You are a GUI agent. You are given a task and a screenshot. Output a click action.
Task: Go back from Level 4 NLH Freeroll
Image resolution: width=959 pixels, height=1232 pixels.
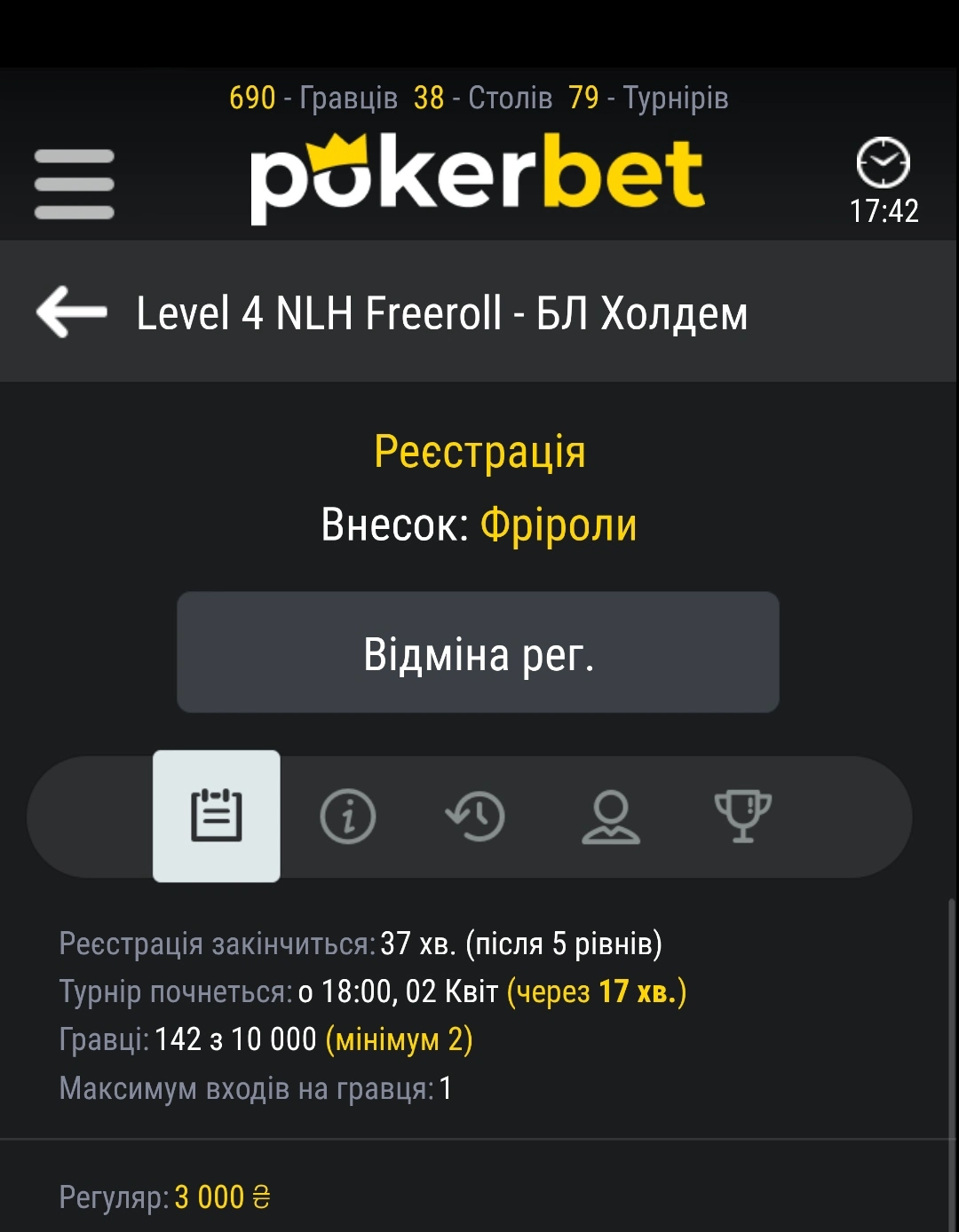click(71, 312)
